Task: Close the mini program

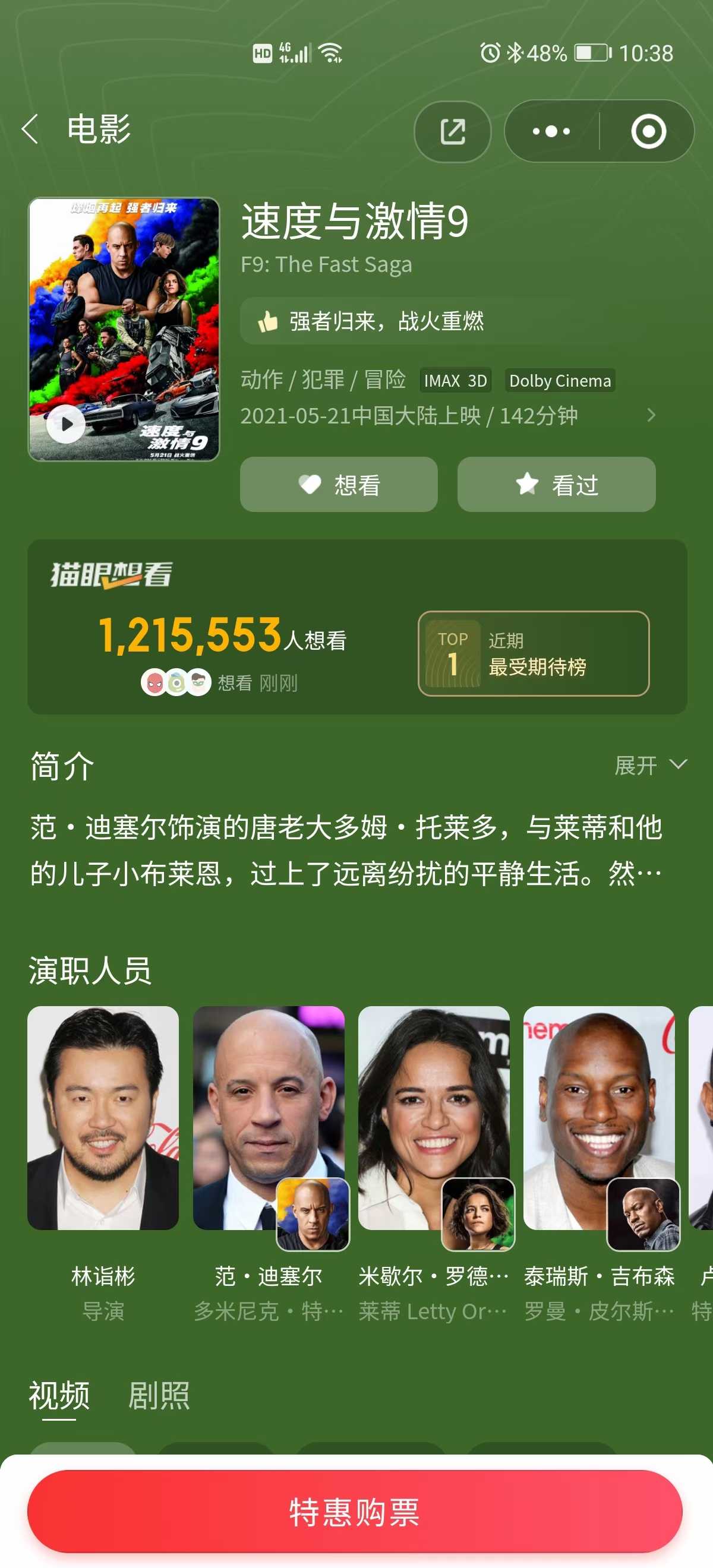Action: pos(648,131)
